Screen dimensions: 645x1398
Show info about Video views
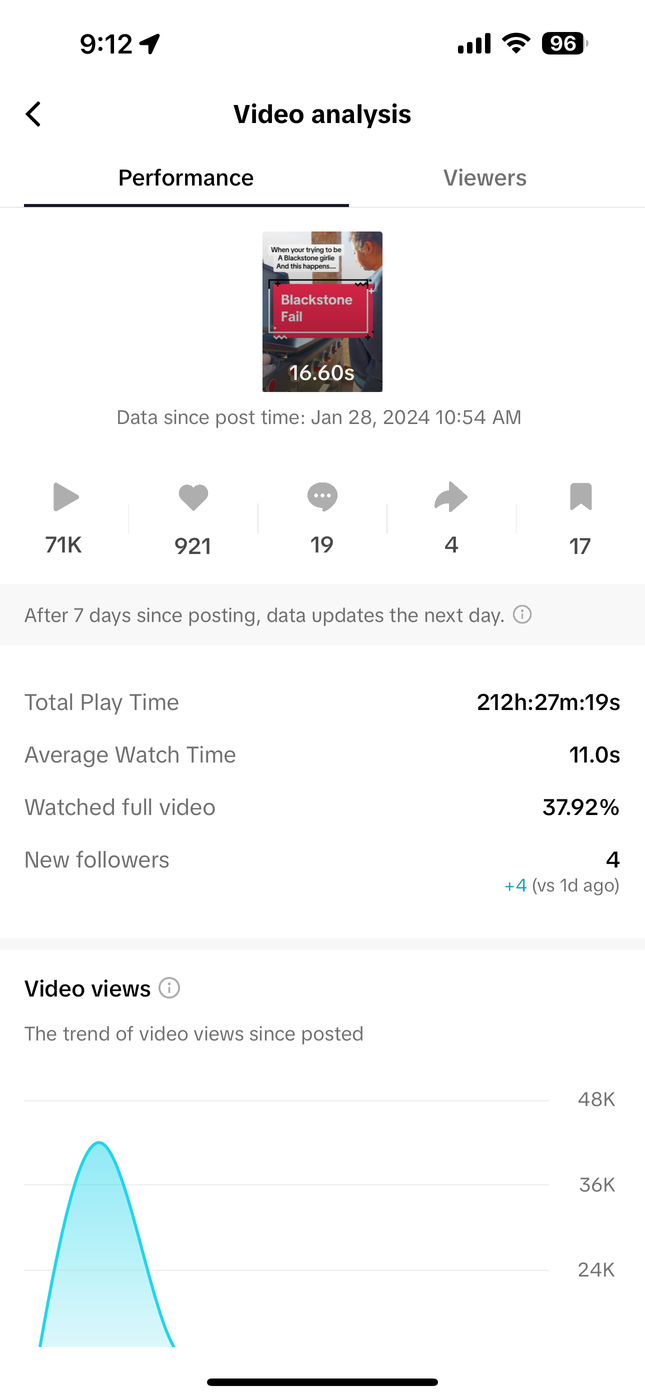[x=170, y=989]
